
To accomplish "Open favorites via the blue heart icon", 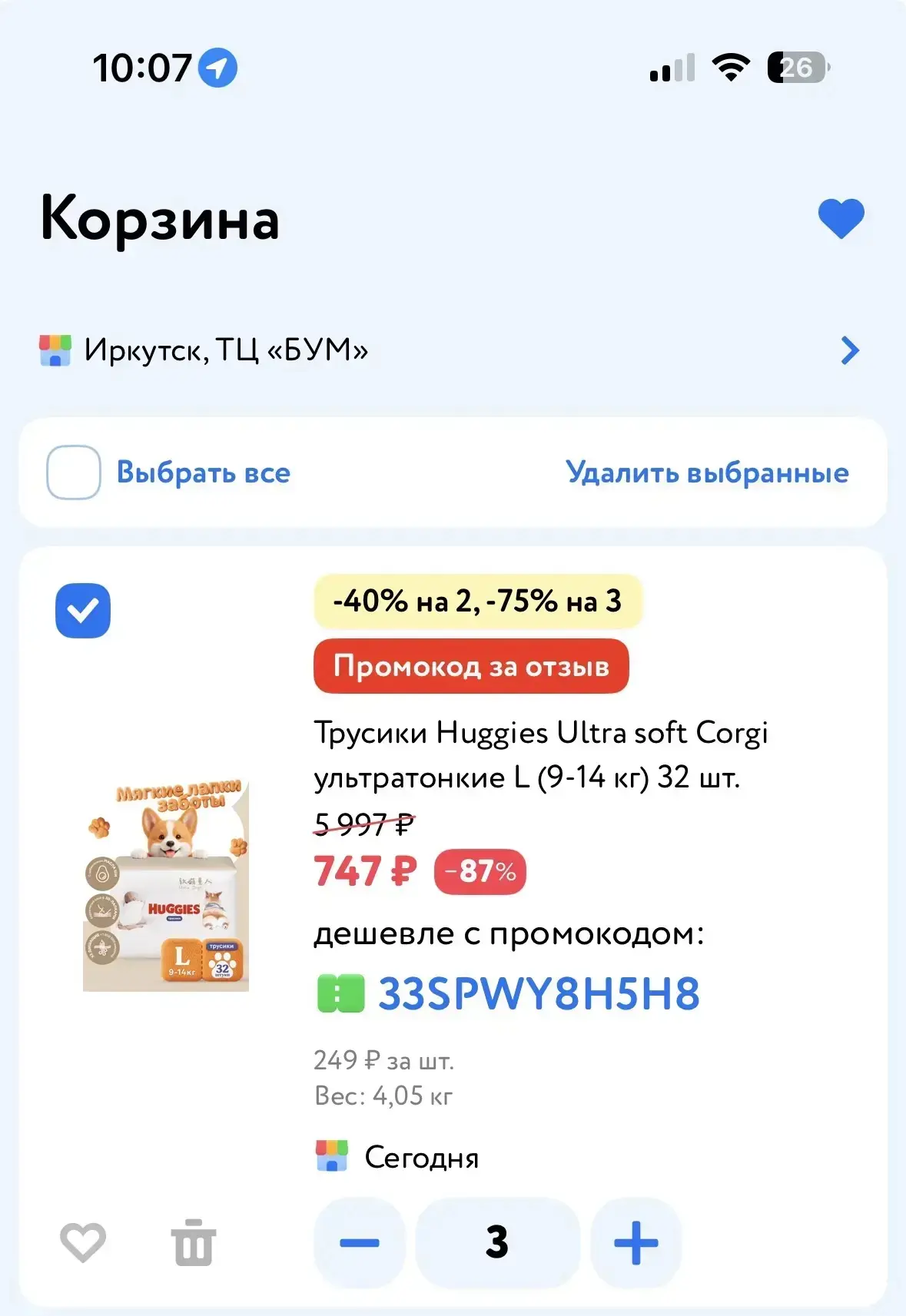I will (x=841, y=218).
